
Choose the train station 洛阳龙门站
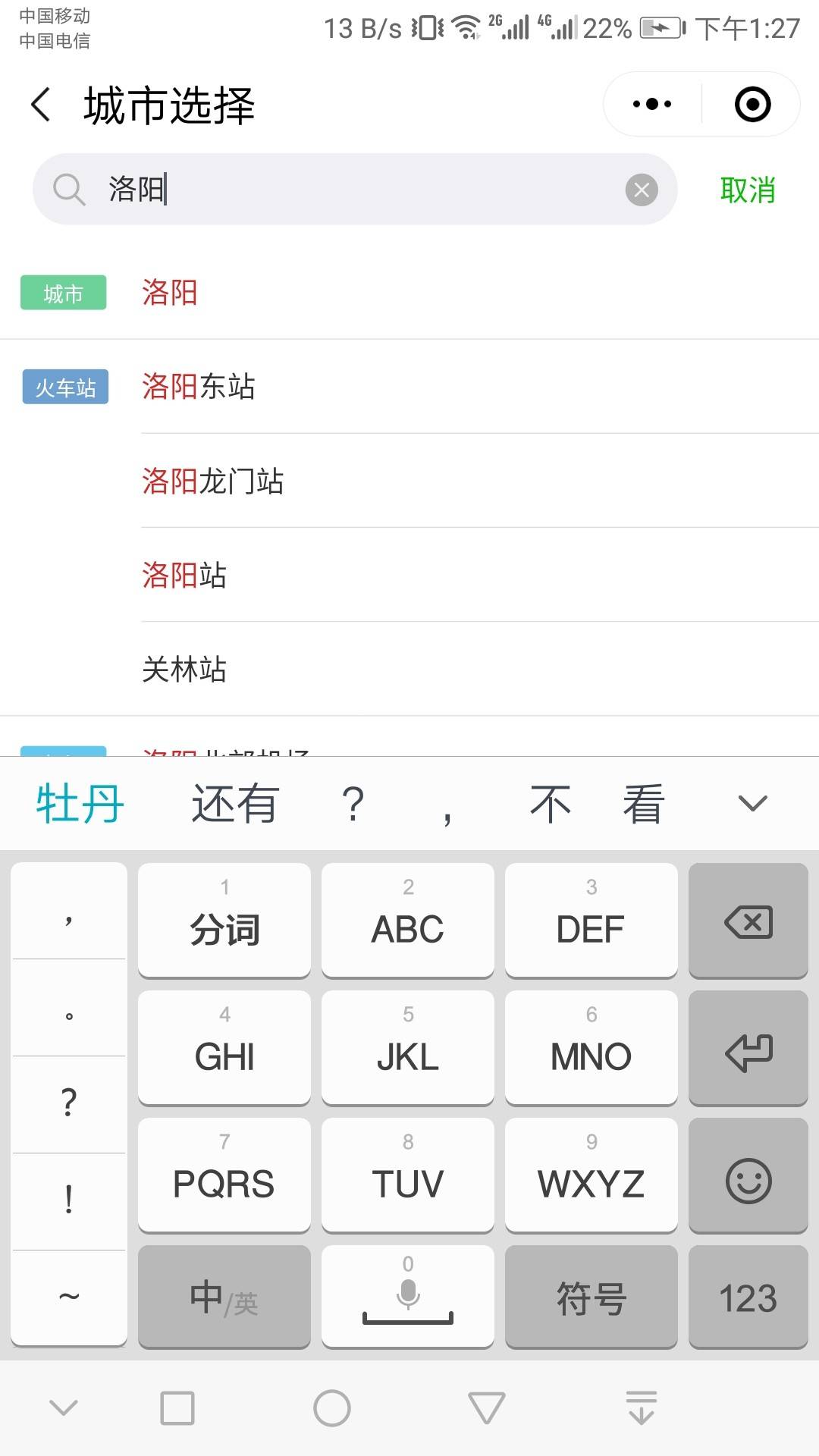tap(480, 481)
